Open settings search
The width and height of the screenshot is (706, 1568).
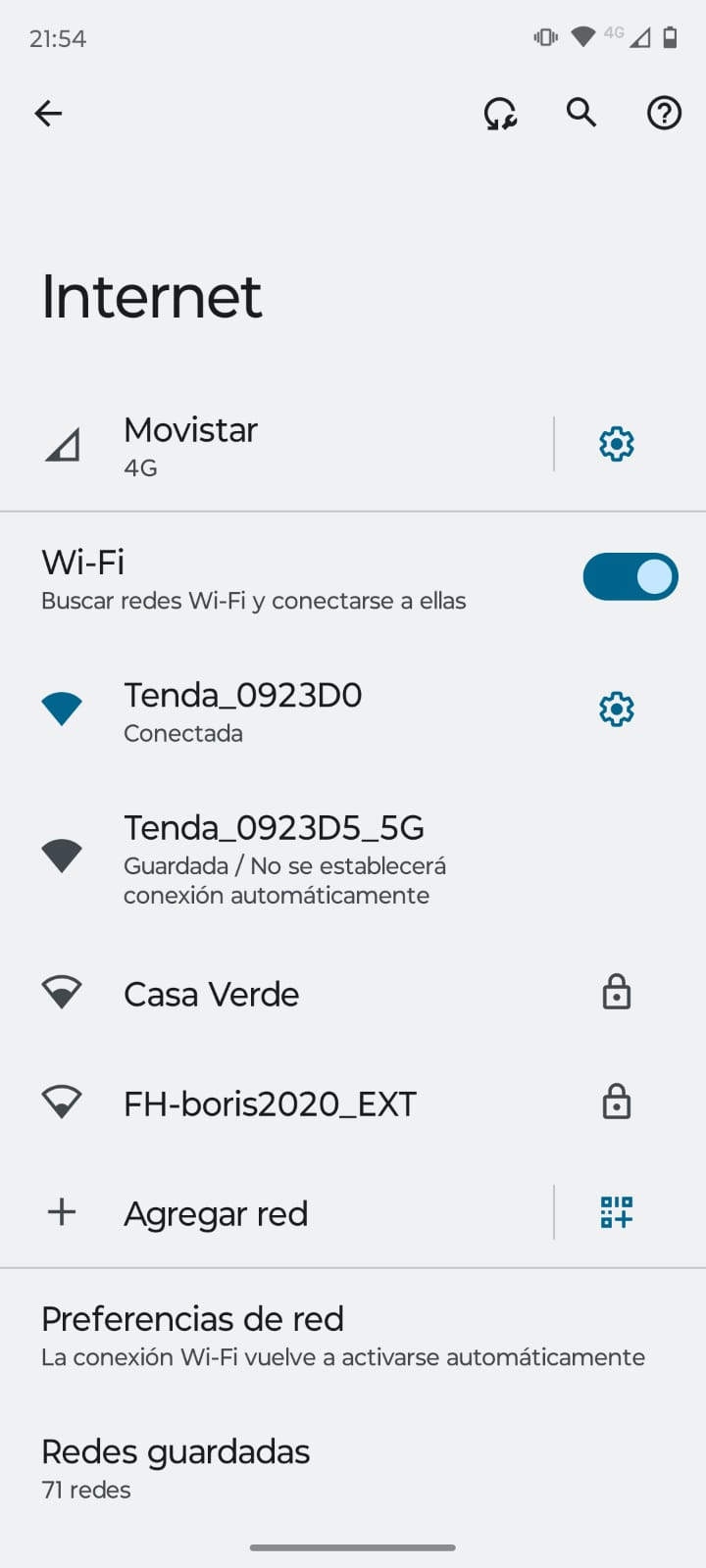pos(581,114)
